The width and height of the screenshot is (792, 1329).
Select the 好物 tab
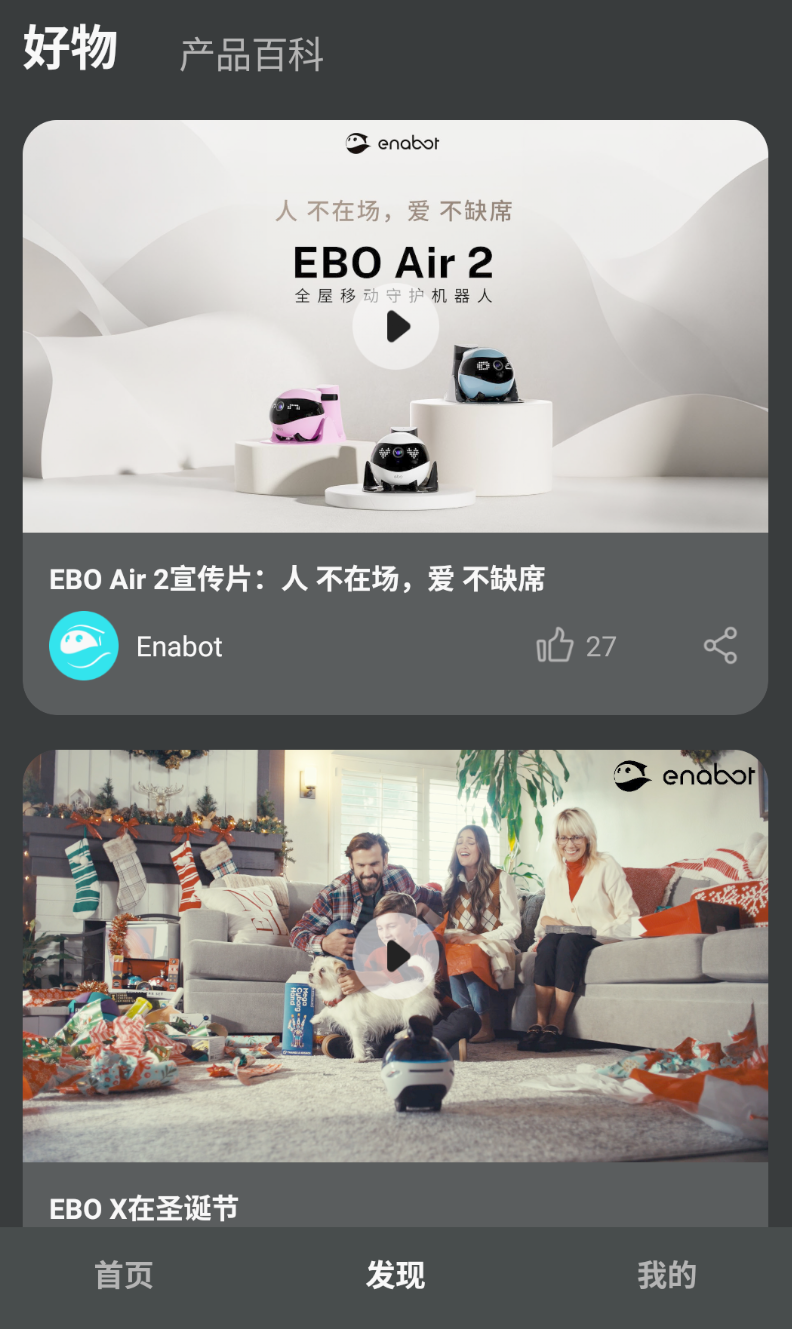pos(70,49)
